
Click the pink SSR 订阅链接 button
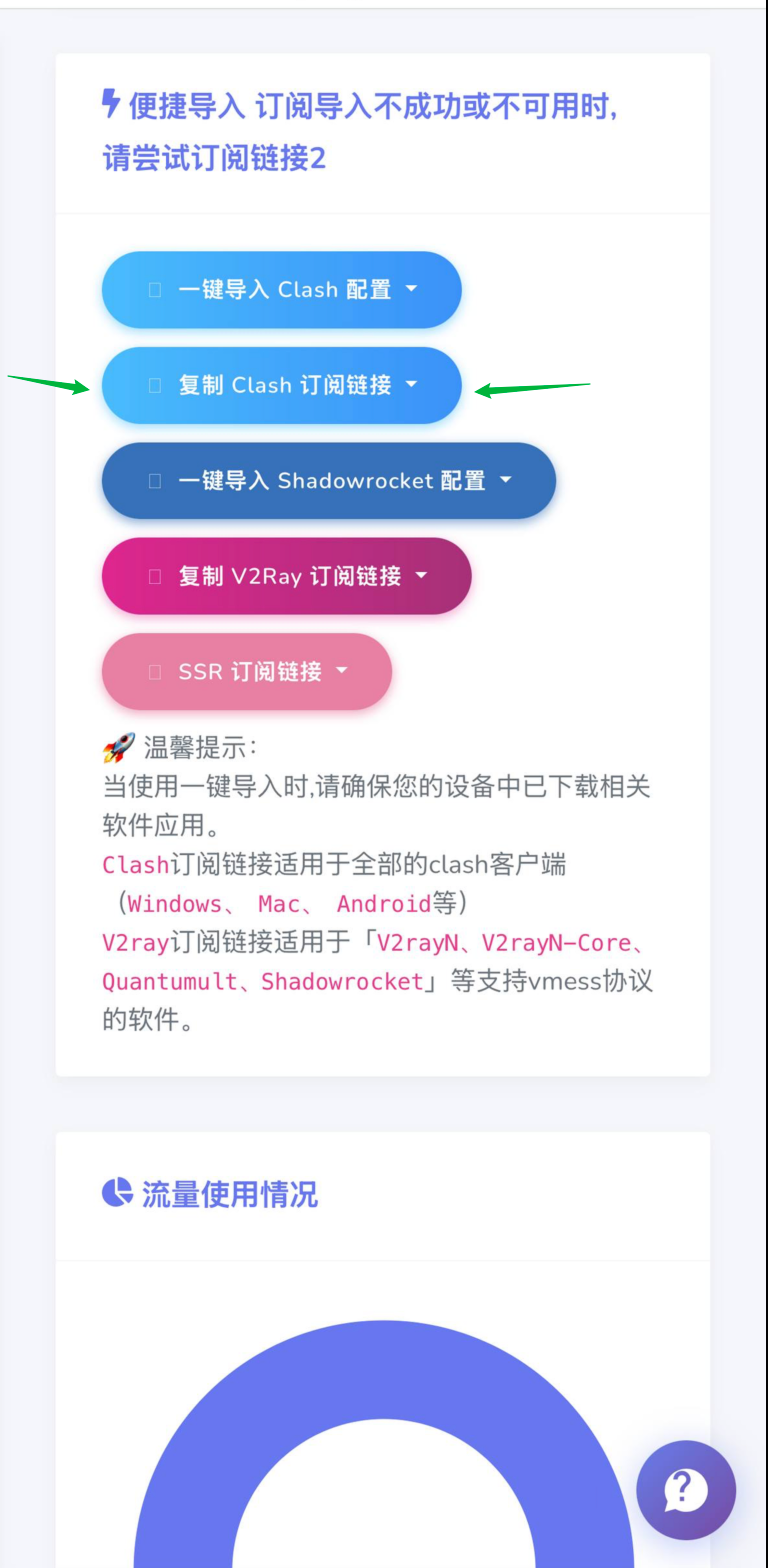(246, 671)
